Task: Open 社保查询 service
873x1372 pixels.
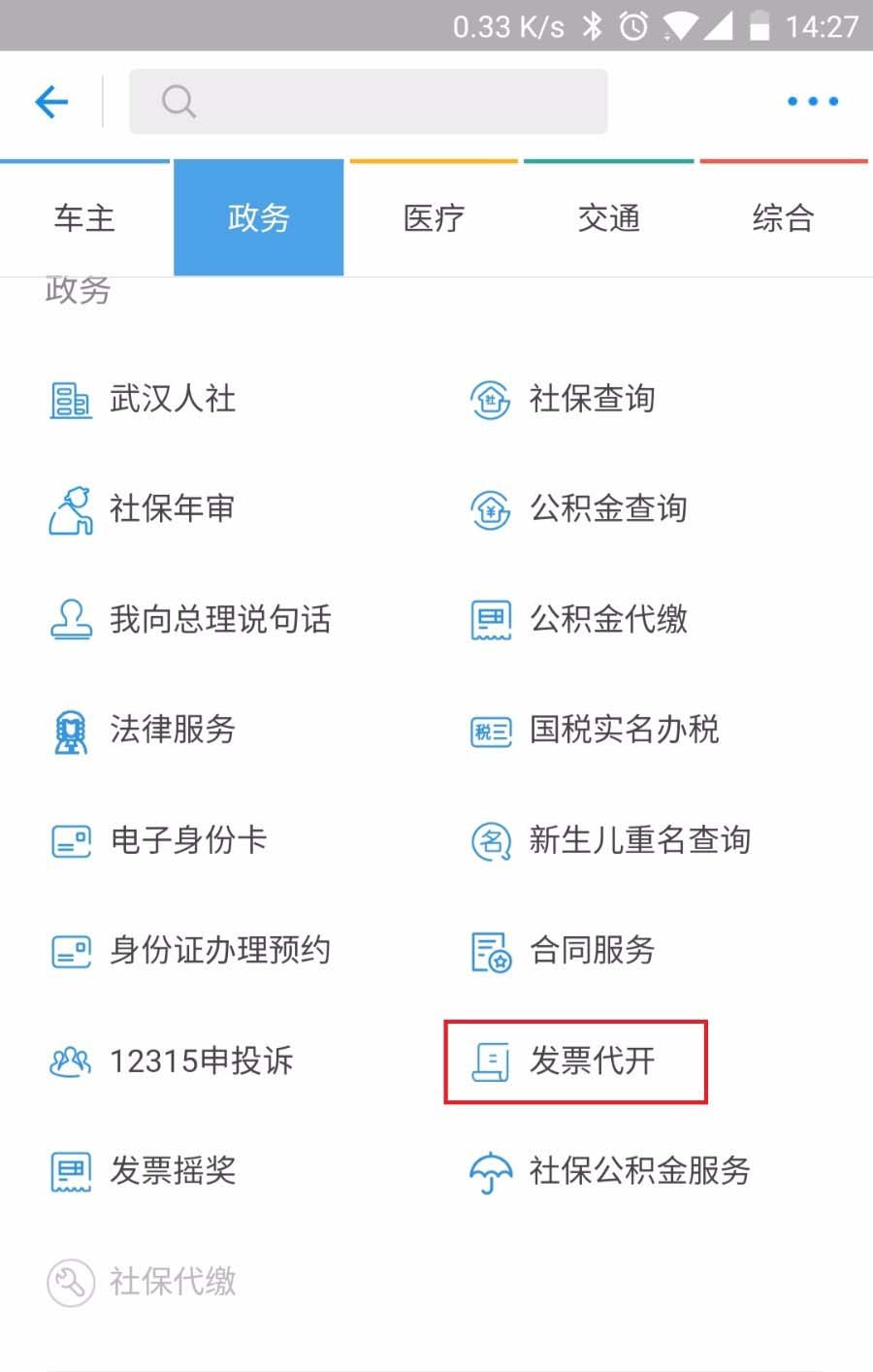Action: [565, 399]
